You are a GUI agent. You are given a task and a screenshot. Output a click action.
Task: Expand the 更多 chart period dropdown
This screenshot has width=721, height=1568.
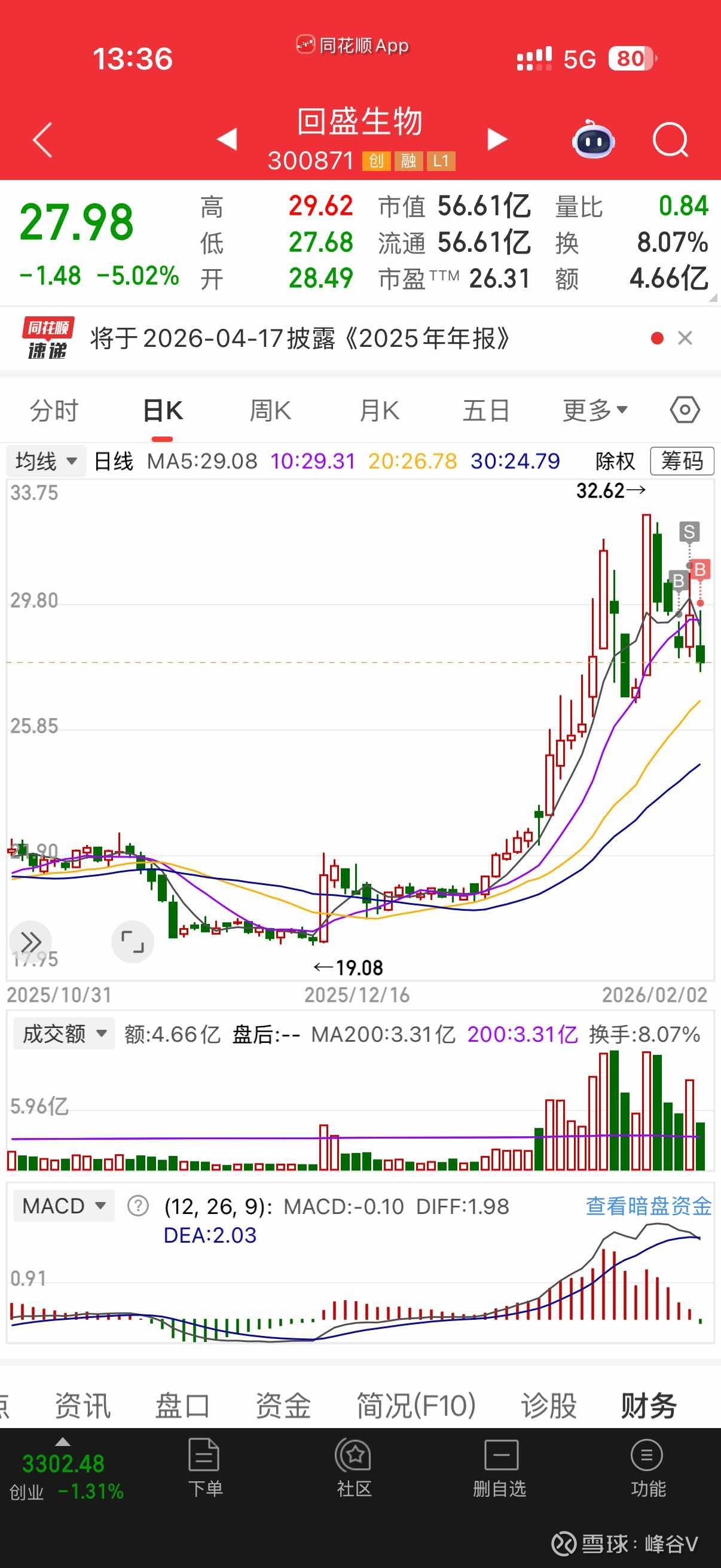coord(594,411)
